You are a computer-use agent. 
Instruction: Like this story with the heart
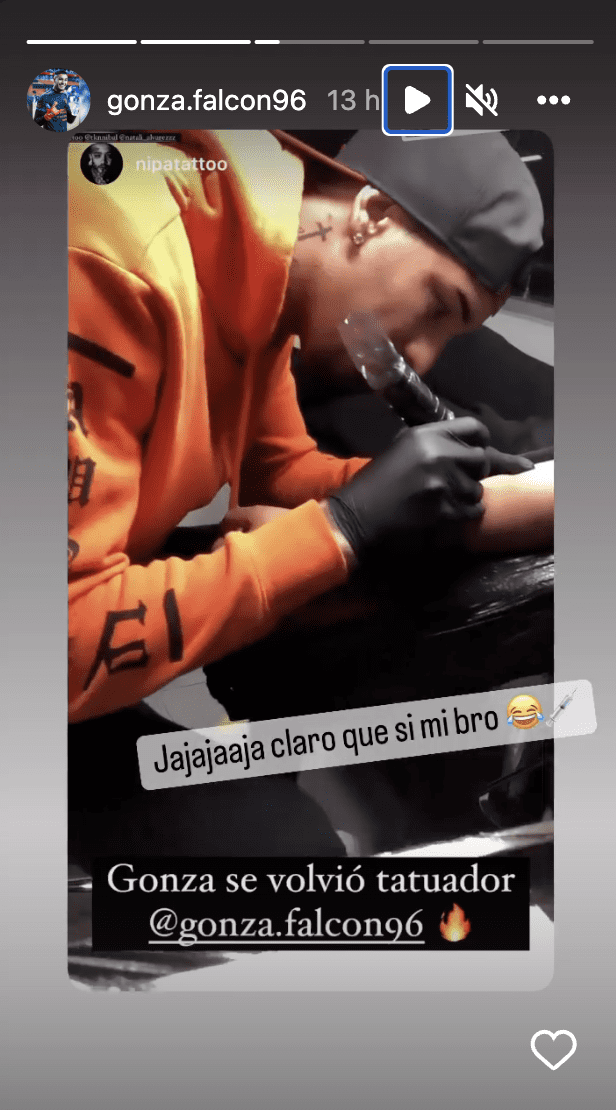tap(553, 1050)
